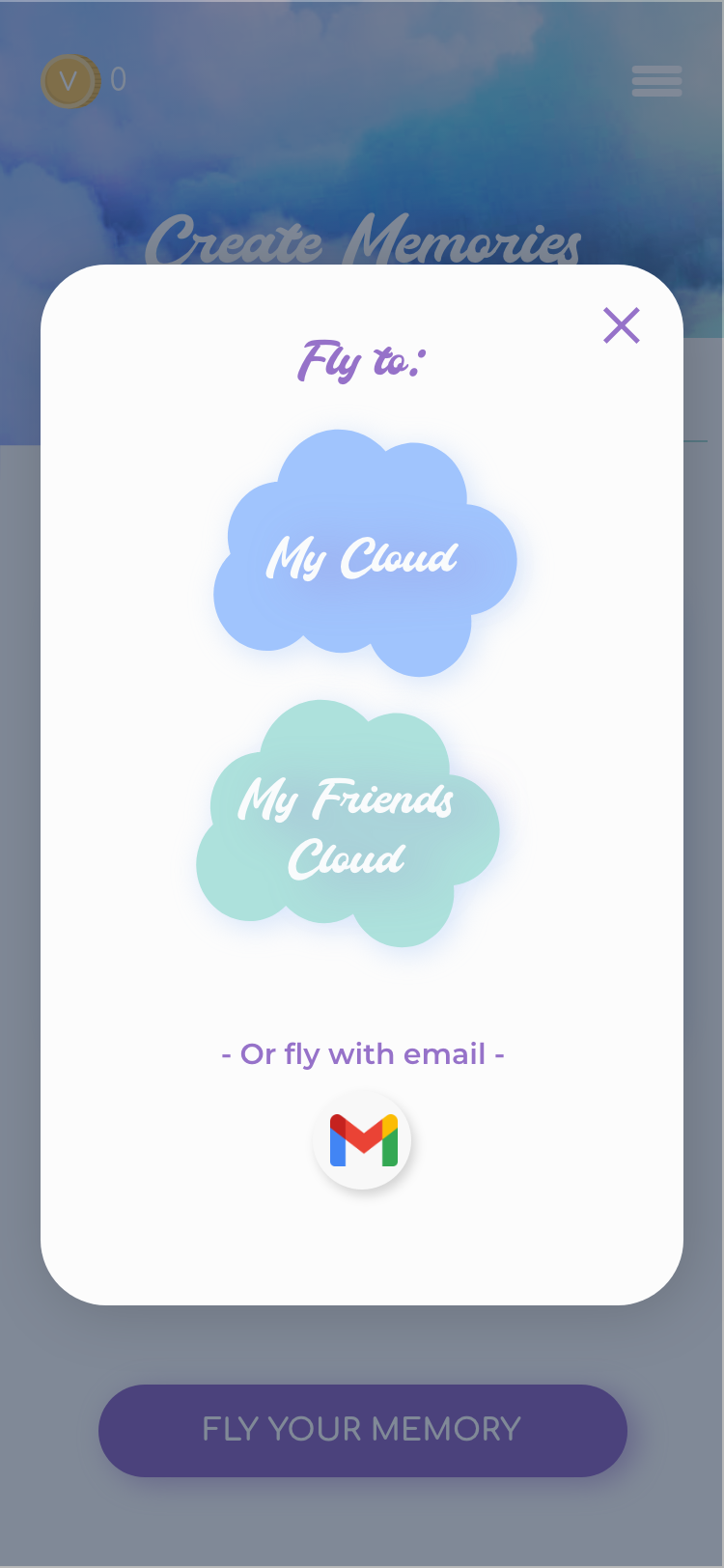Choose My Friends Cloud
724x1568 pixels.
(x=348, y=826)
